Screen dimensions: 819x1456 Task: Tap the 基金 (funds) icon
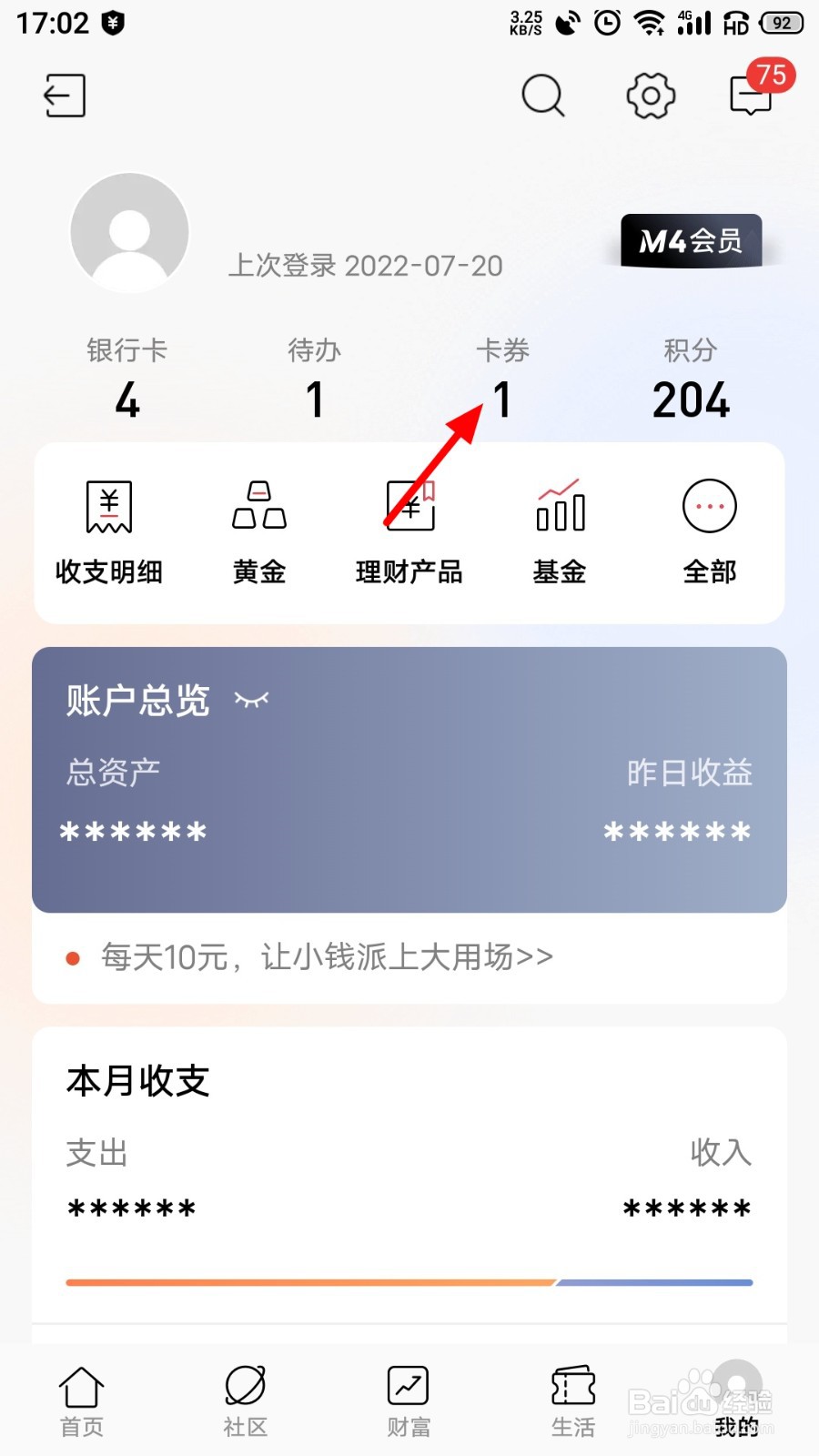(x=559, y=528)
